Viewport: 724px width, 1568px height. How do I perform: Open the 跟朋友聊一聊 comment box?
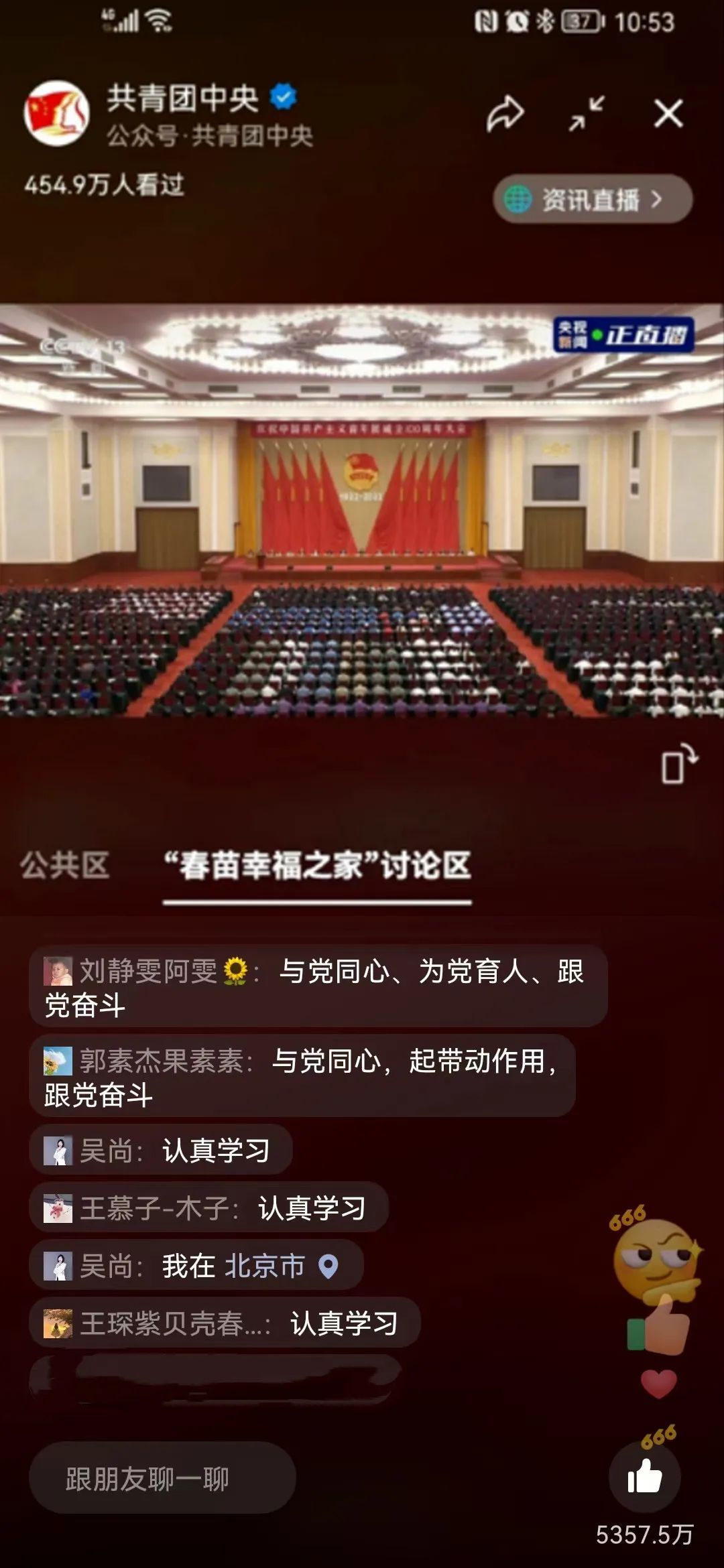[162, 1479]
